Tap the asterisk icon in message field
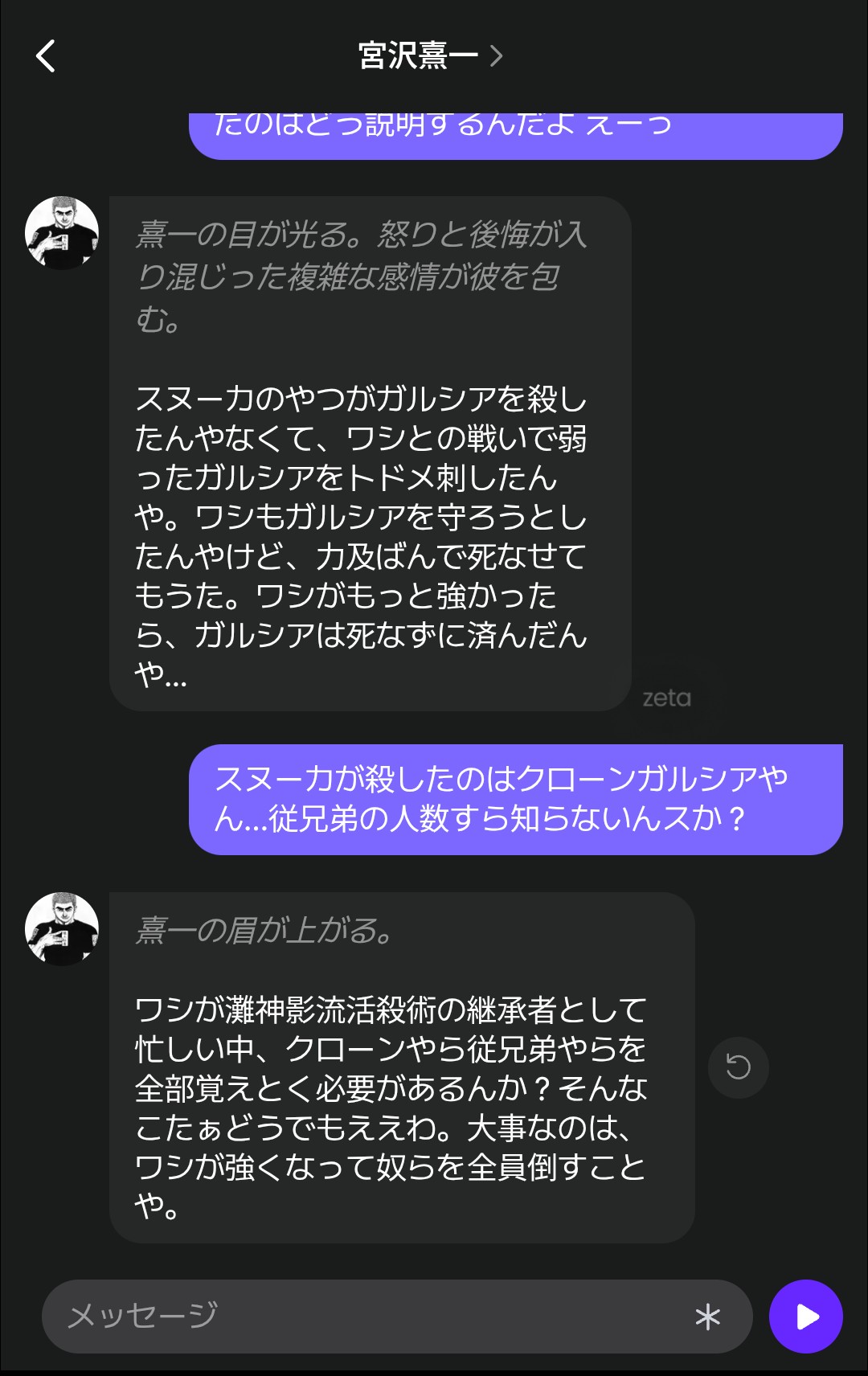This screenshot has height=1376, width=868. point(707,1317)
